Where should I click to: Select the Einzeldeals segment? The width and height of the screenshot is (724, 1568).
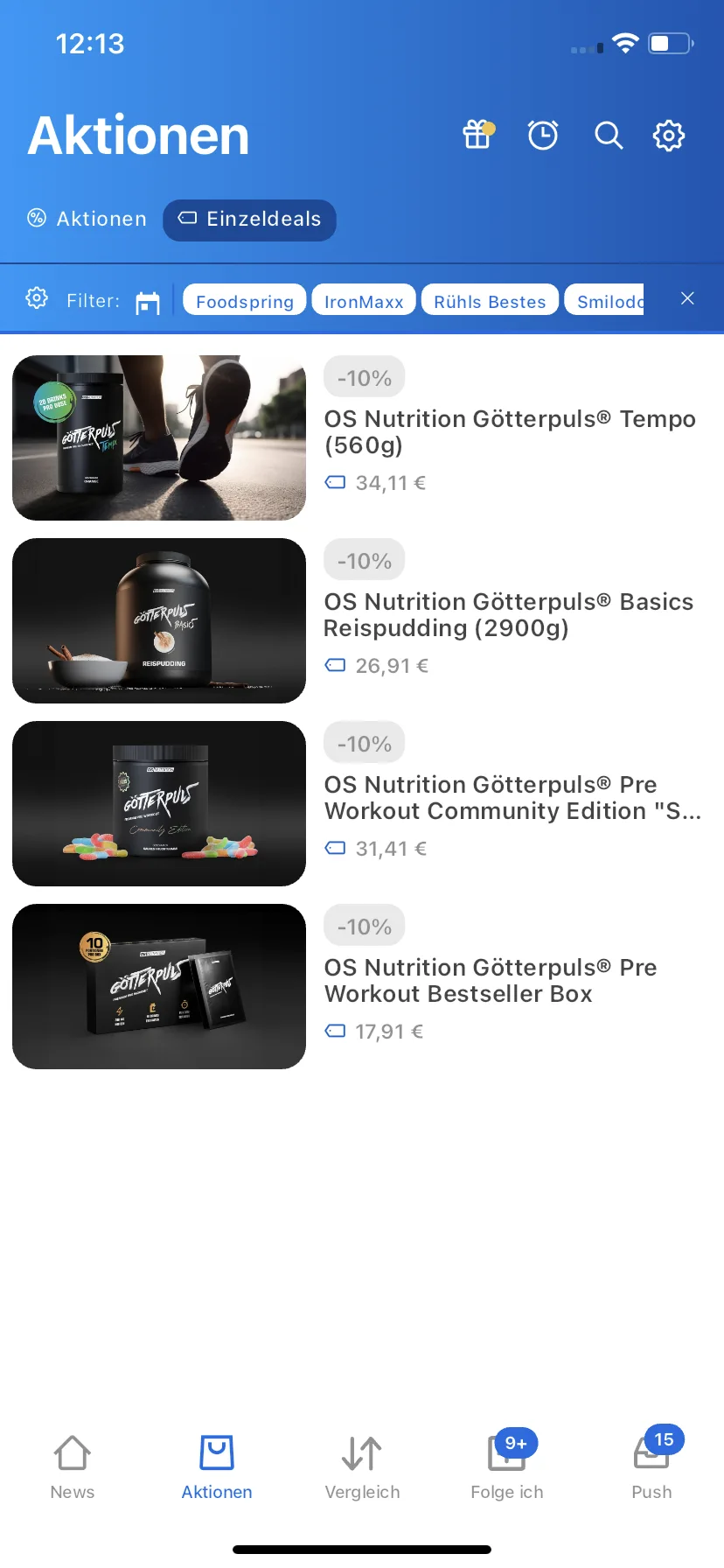click(x=250, y=219)
